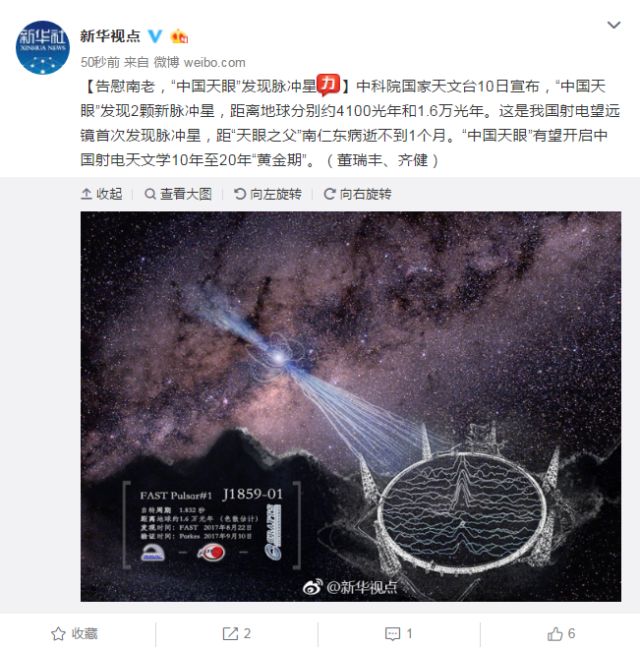Like this post with 6 likes

point(561,633)
